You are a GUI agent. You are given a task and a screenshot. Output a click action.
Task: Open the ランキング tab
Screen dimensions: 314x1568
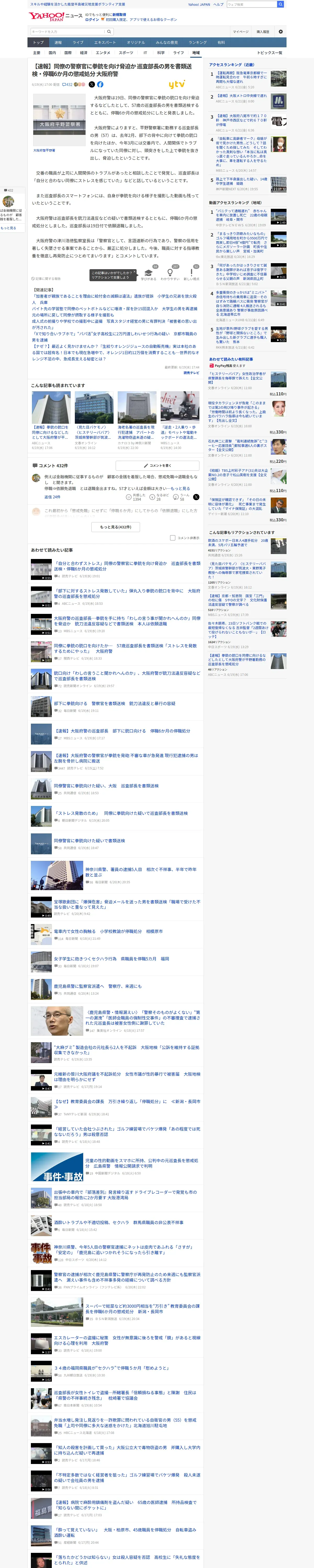point(197,43)
